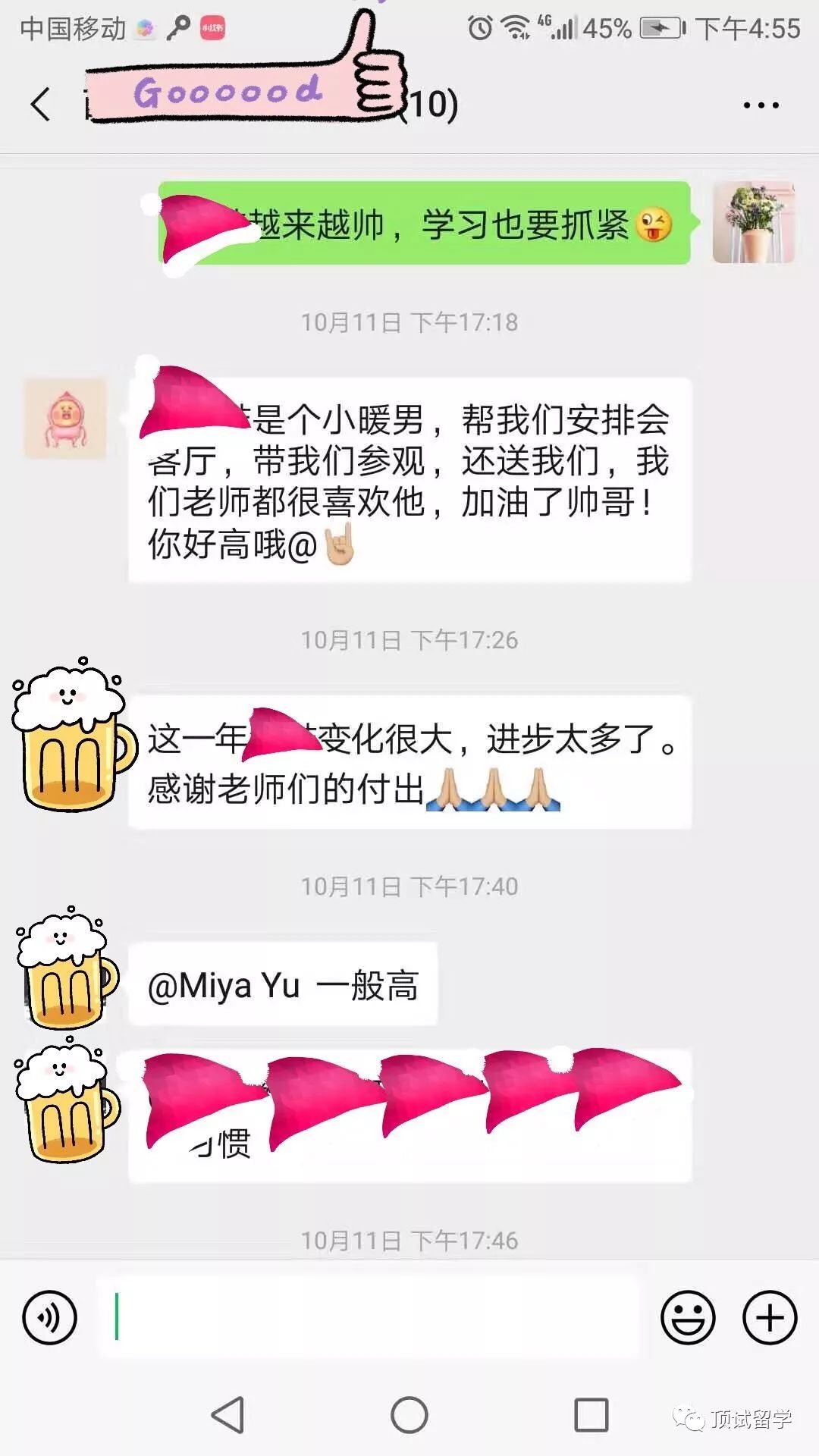Open the plus attachments menu
819x1456 pixels.
point(769,1318)
